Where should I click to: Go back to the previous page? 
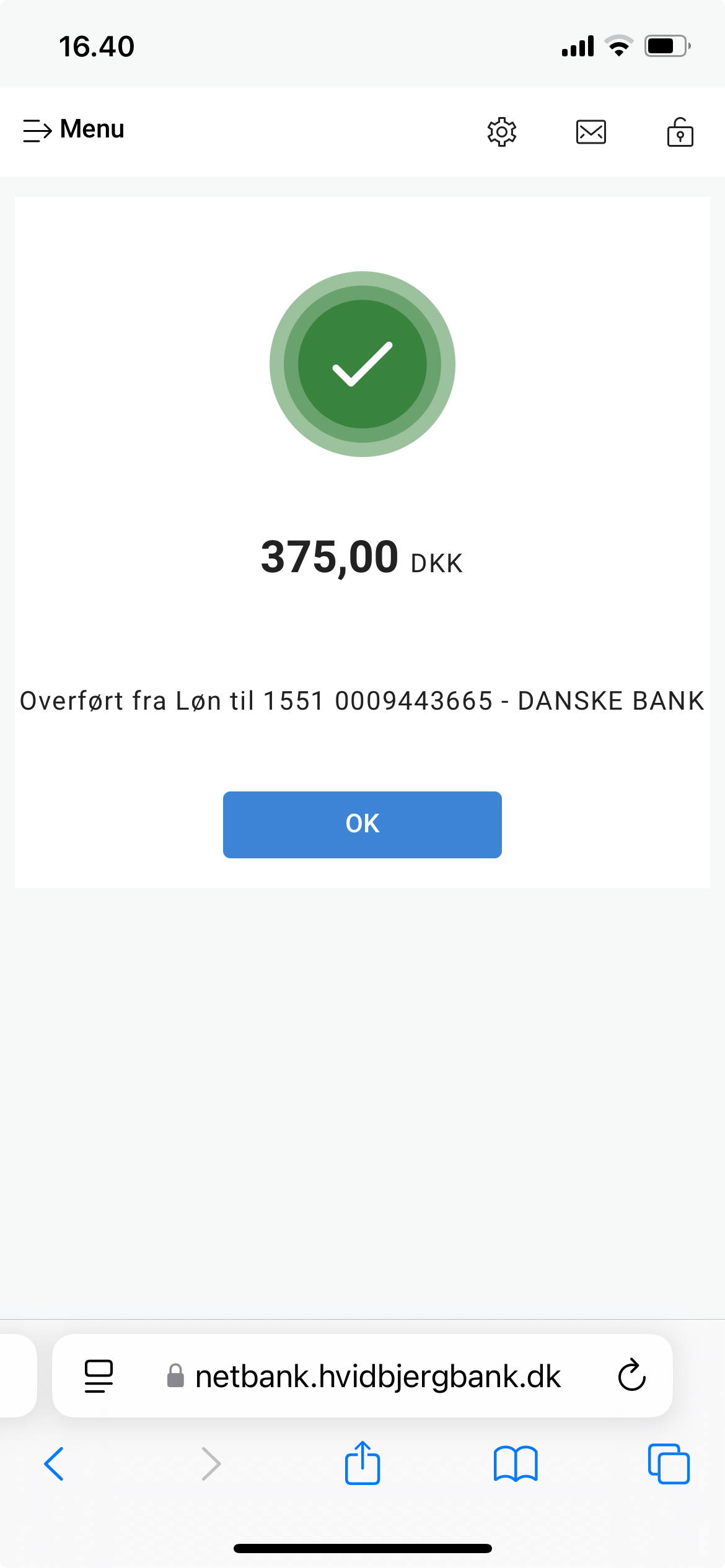coord(54,1464)
